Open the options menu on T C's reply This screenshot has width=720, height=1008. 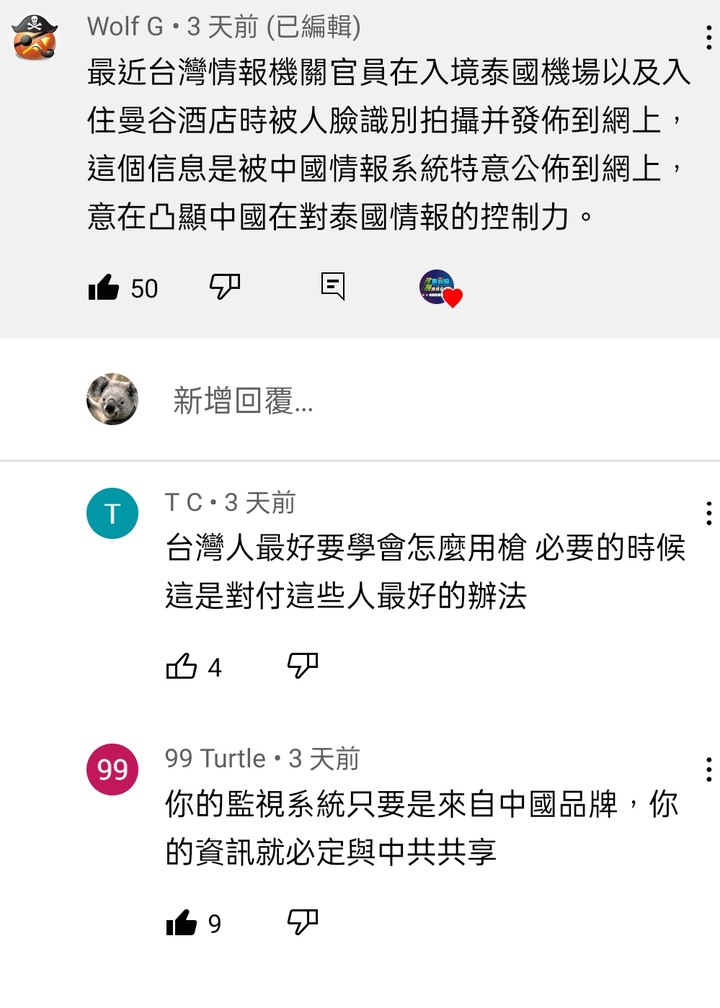click(709, 513)
